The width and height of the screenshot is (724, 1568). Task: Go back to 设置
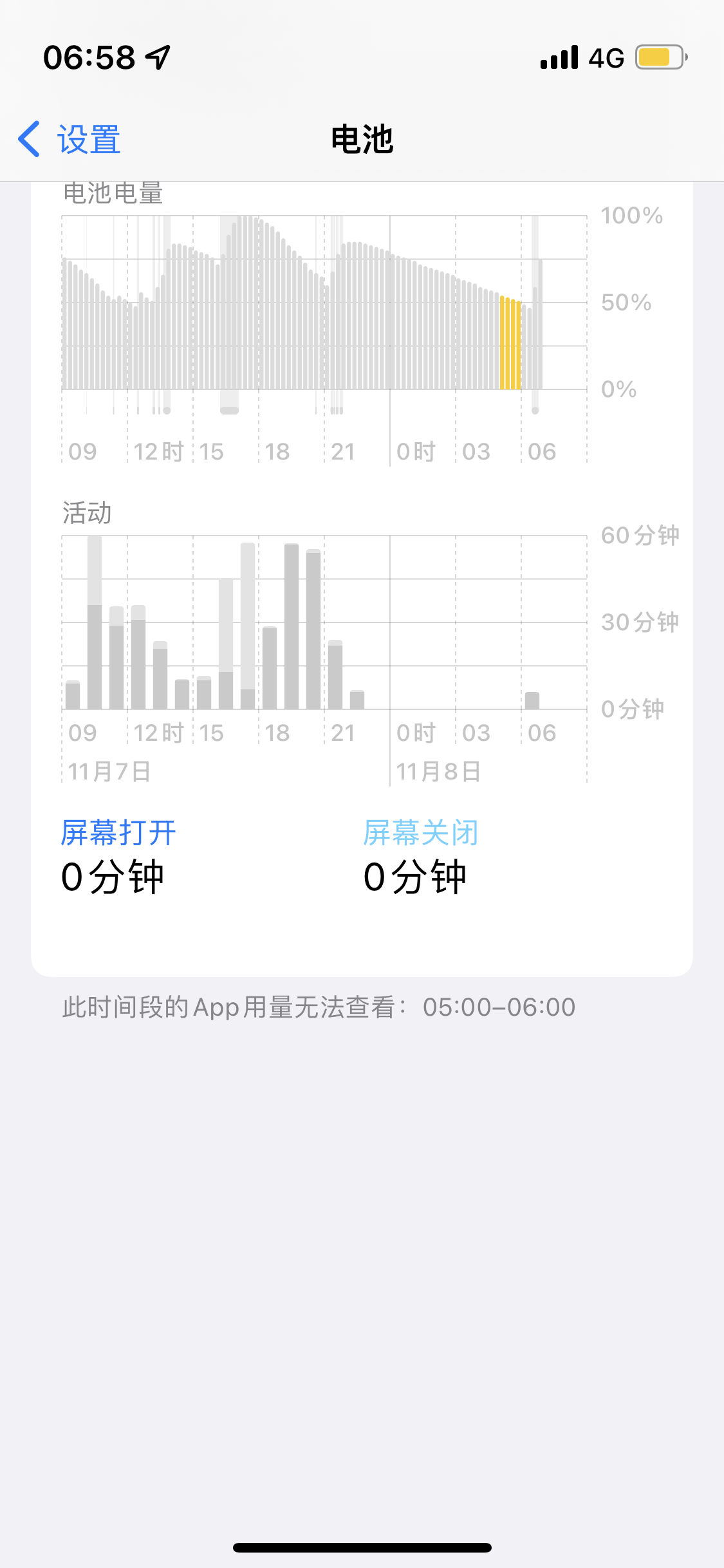coord(70,139)
